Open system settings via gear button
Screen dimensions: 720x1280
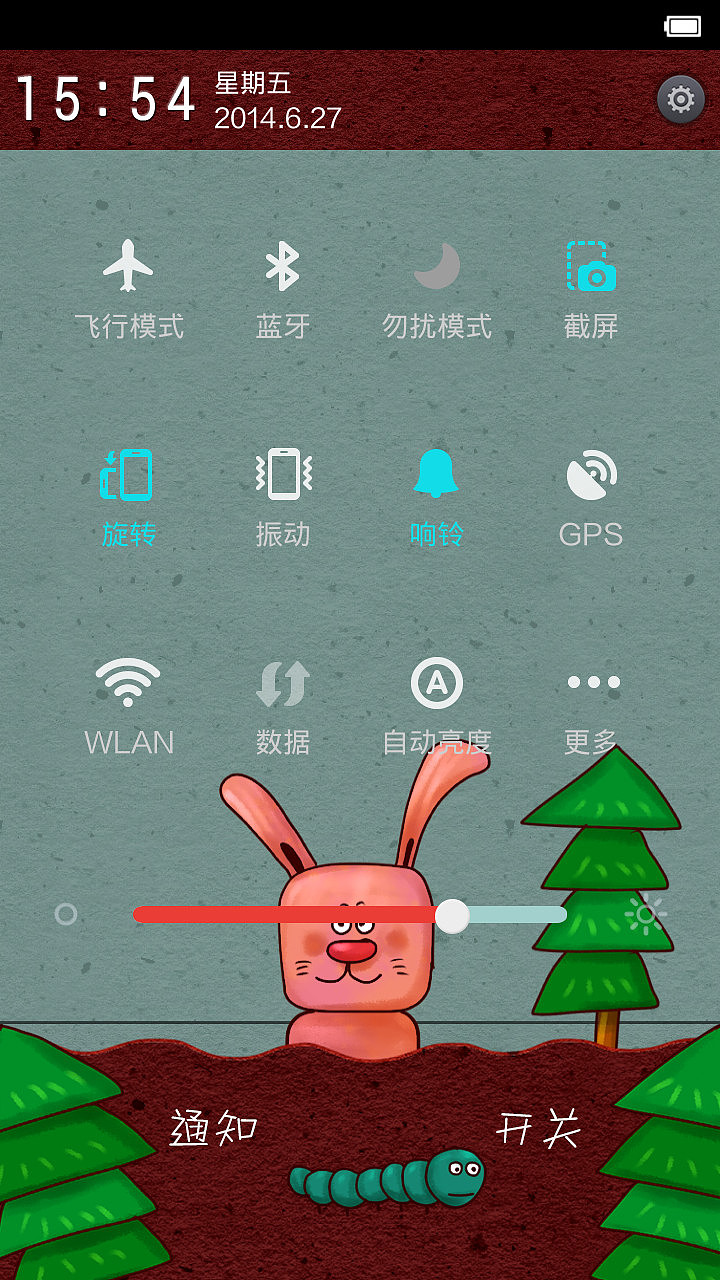click(x=679, y=100)
